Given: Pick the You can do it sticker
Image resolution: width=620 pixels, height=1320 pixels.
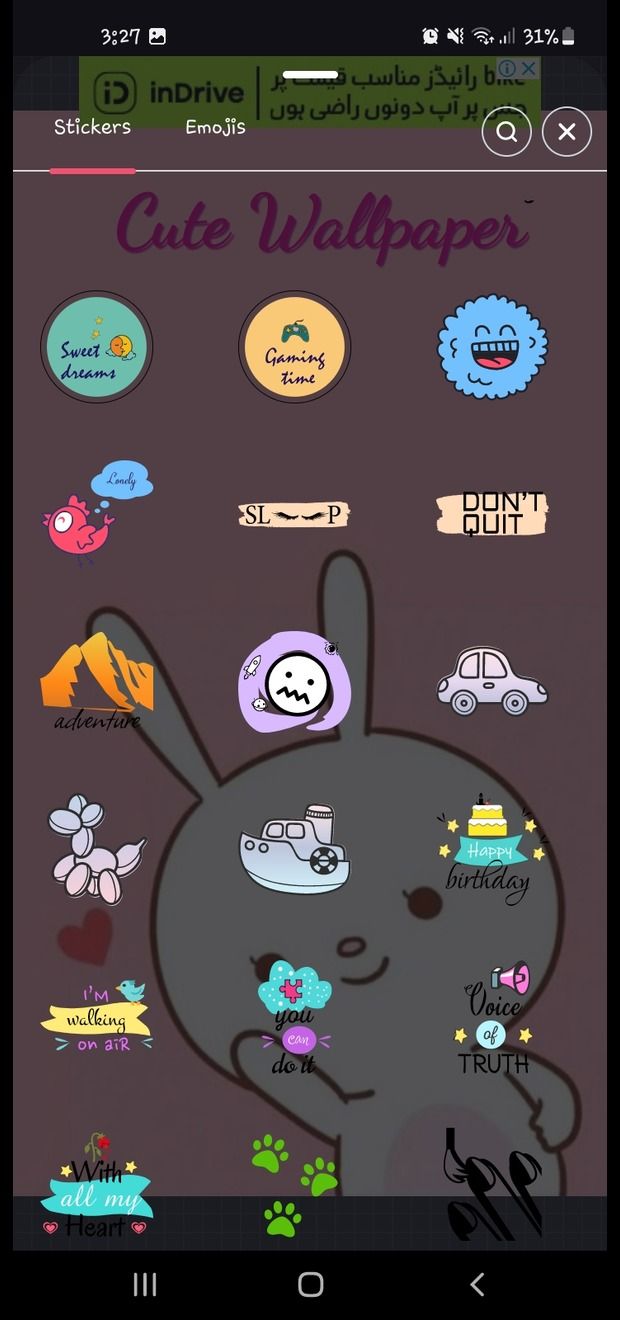Looking at the screenshot, I should 294,1017.
